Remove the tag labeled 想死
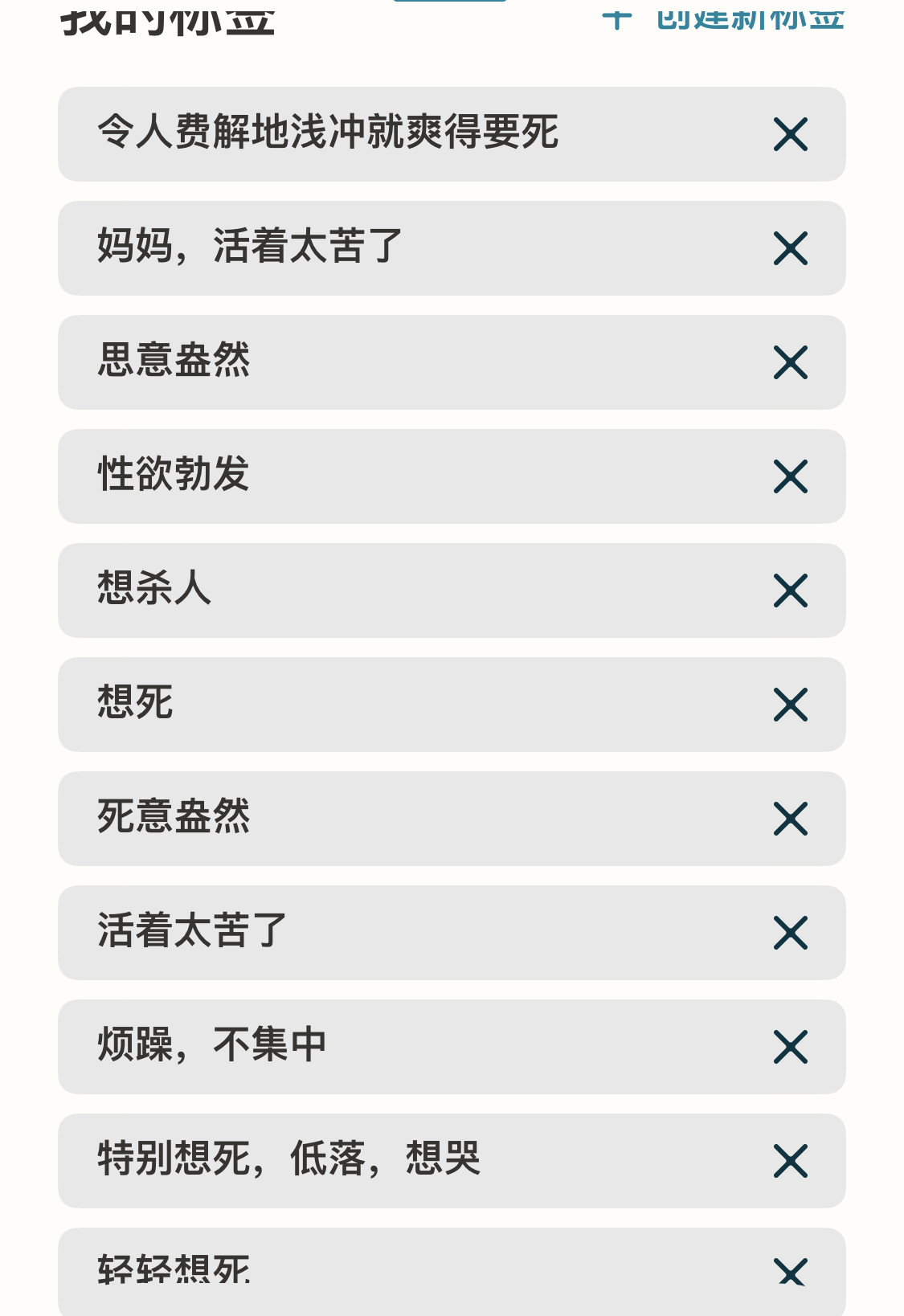 [791, 705]
